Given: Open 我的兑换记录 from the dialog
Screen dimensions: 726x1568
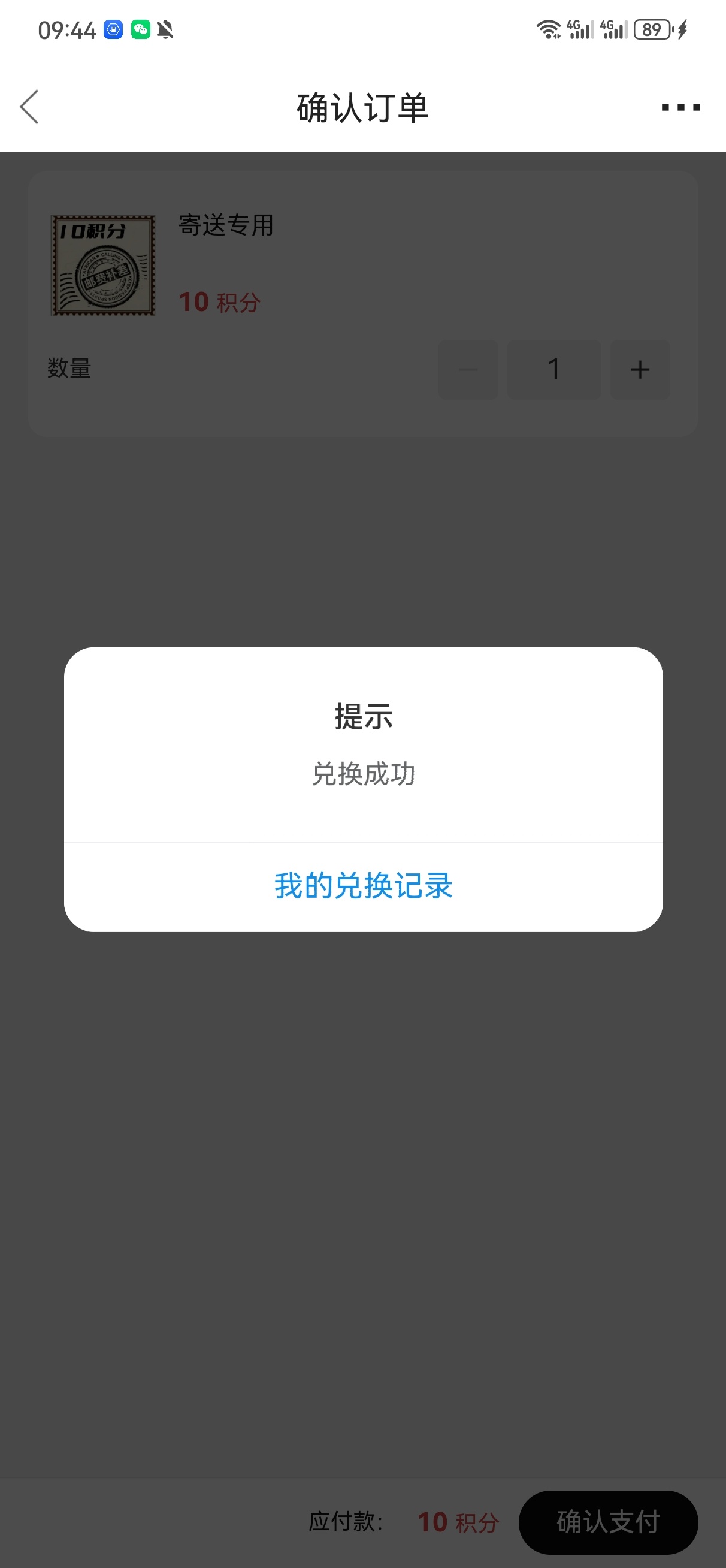Looking at the screenshot, I should tap(364, 886).
